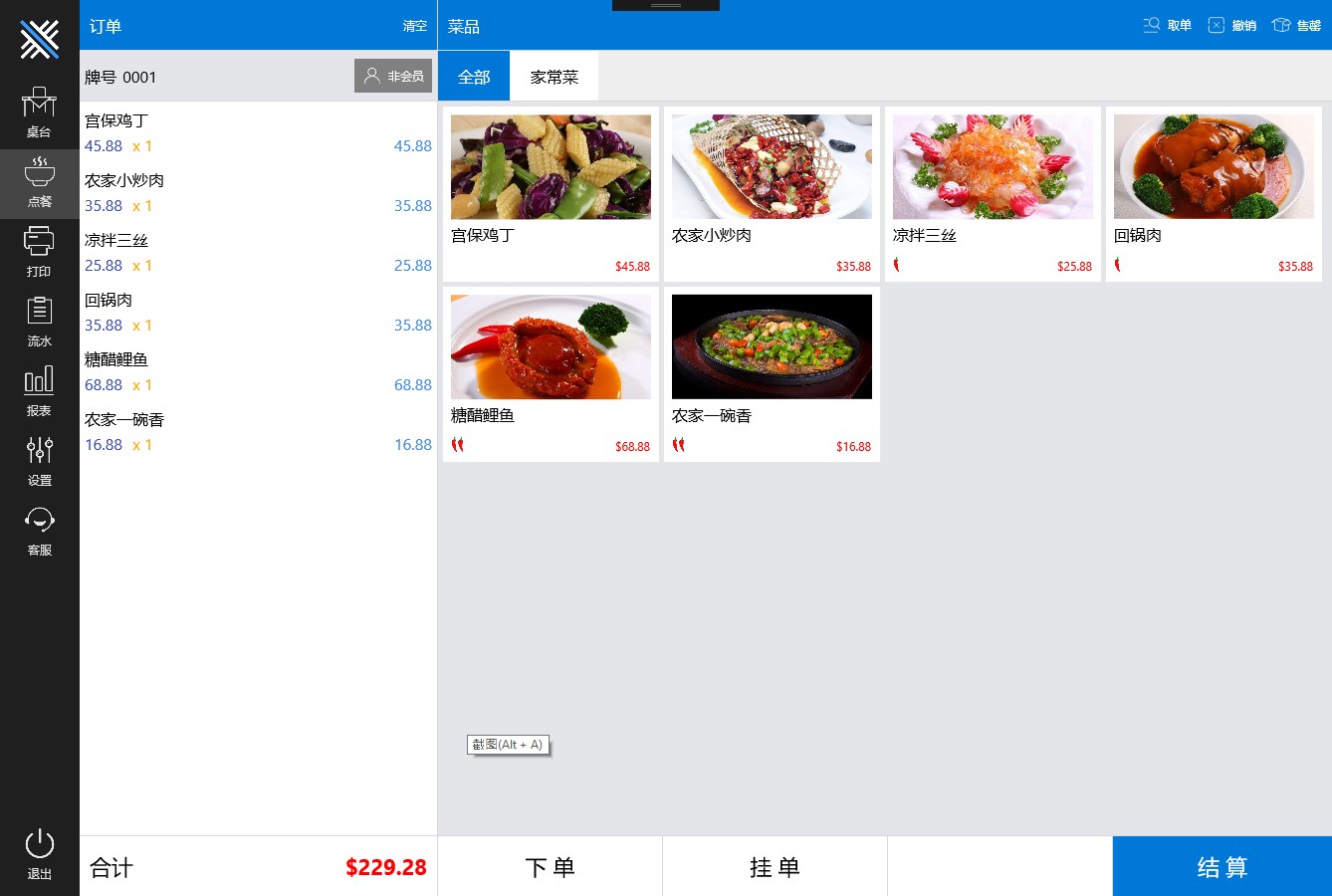
Task: Tap the 非会员 member button
Action: point(393,76)
